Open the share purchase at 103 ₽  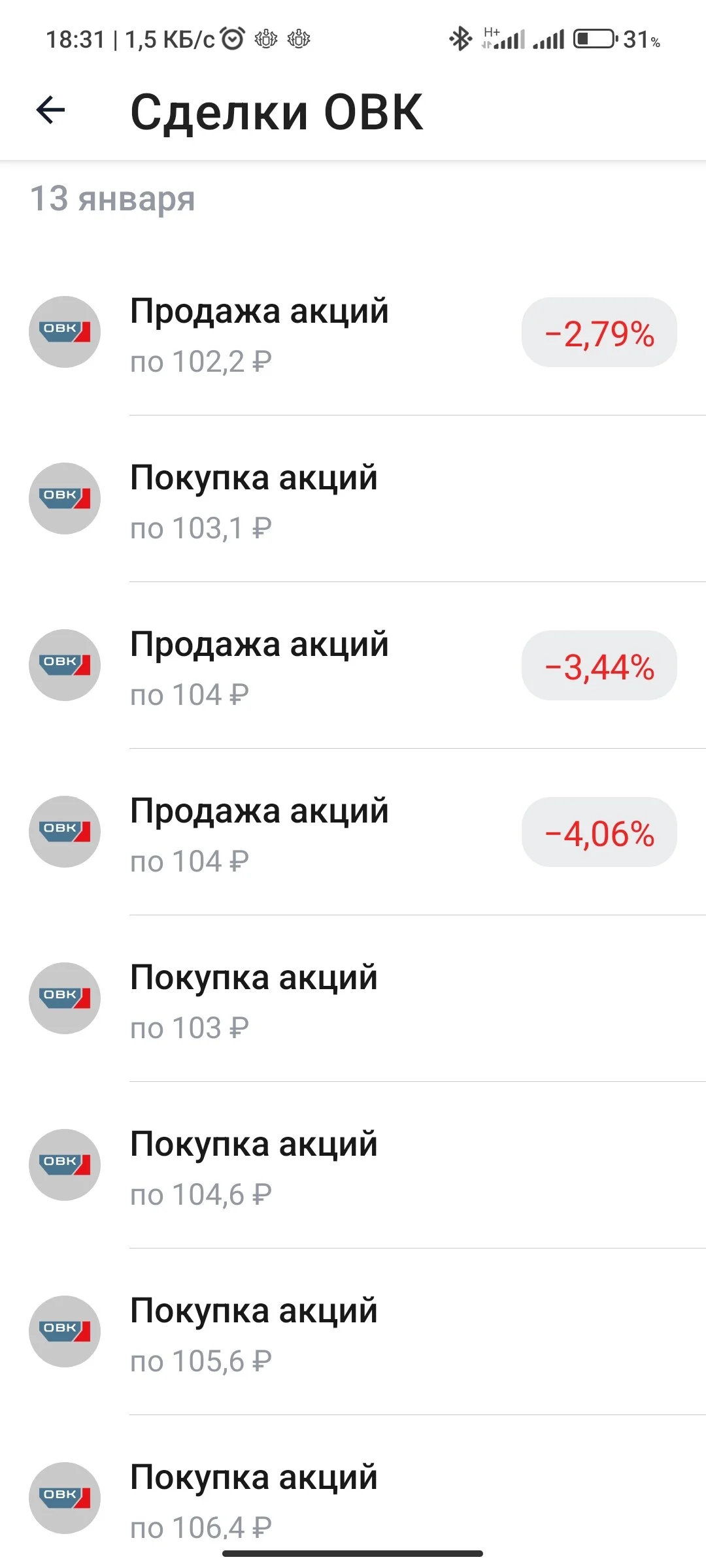point(353,999)
